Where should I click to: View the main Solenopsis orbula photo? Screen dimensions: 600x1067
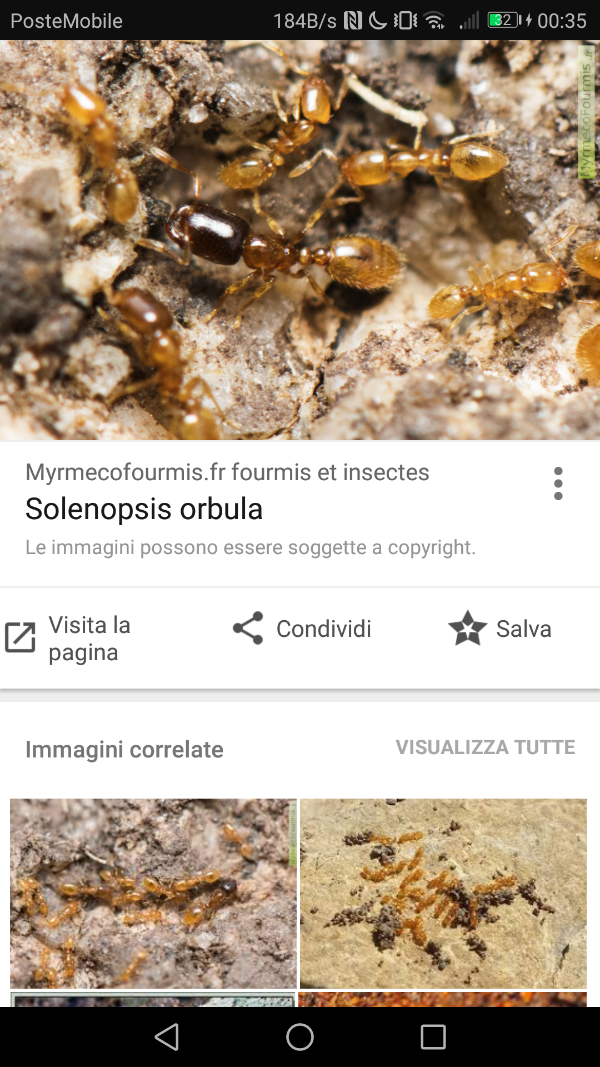pos(300,240)
